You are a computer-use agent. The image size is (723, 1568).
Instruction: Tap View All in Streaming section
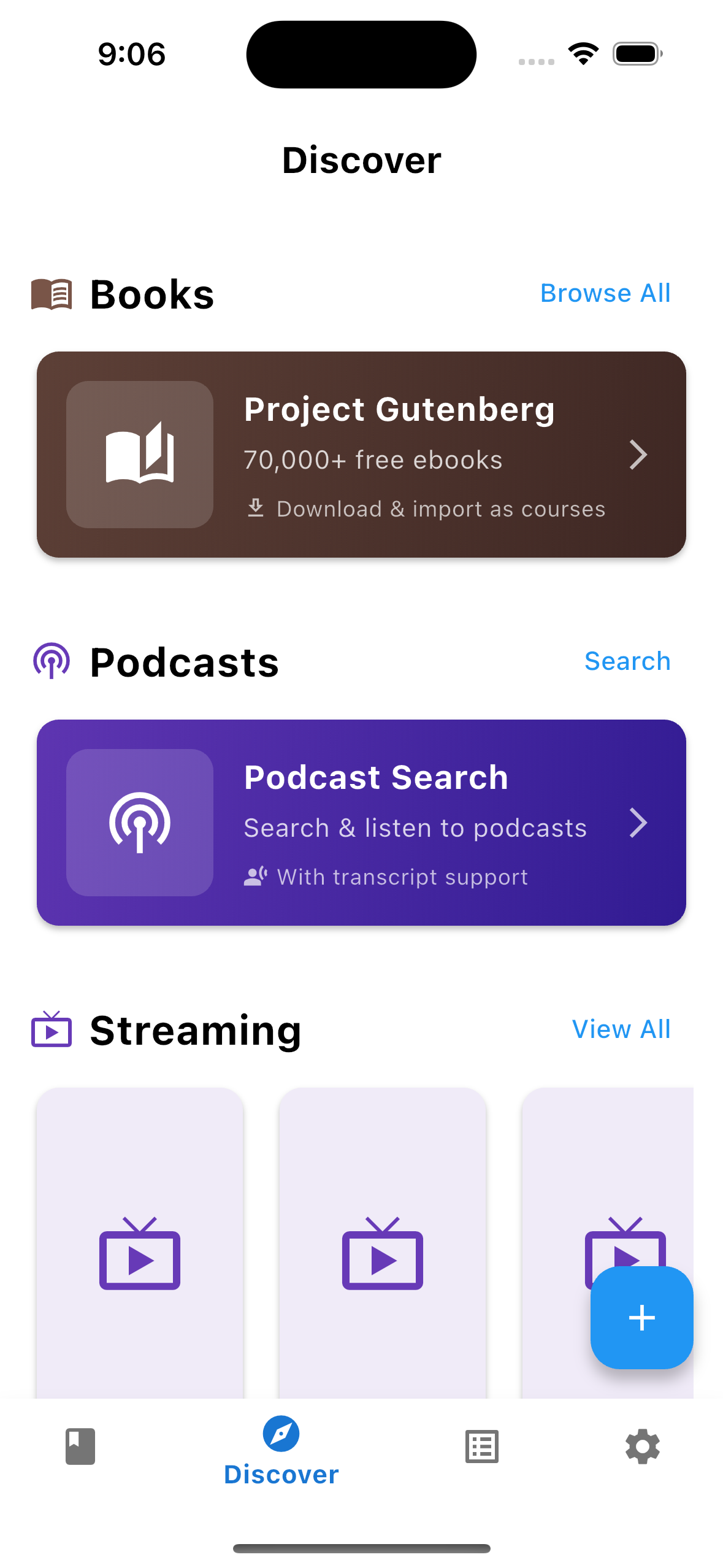(x=621, y=1029)
